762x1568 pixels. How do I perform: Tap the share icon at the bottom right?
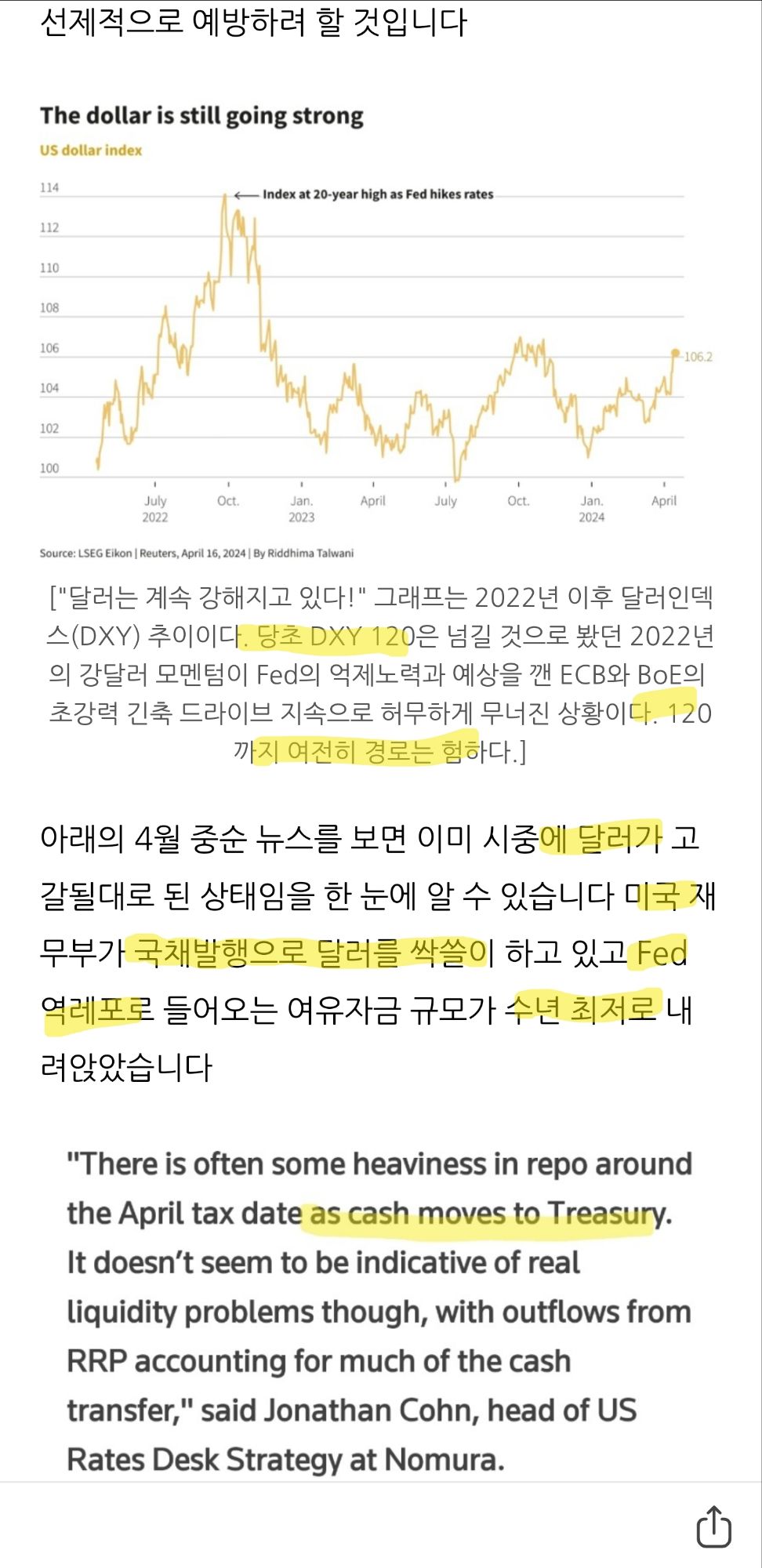[713, 1527]
